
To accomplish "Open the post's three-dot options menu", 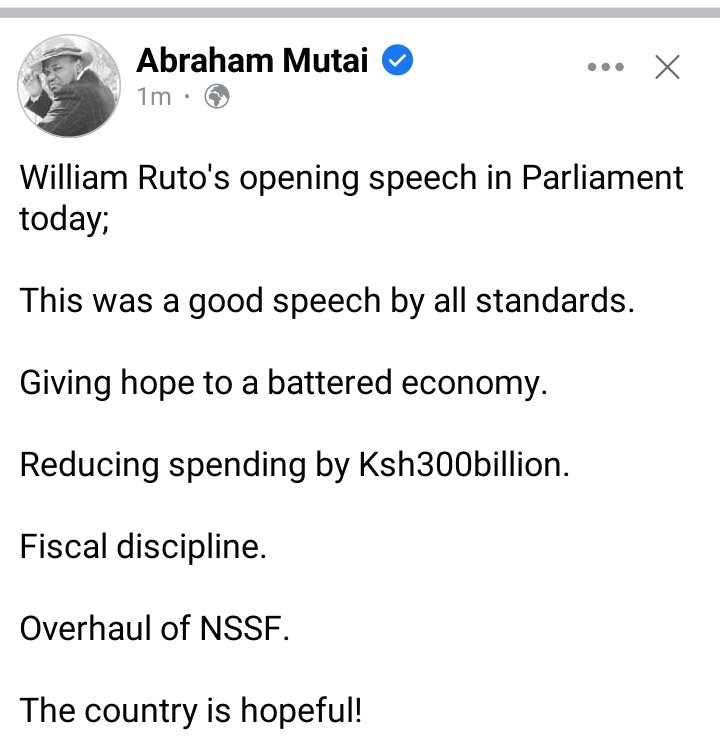I will tap(605, 68).
